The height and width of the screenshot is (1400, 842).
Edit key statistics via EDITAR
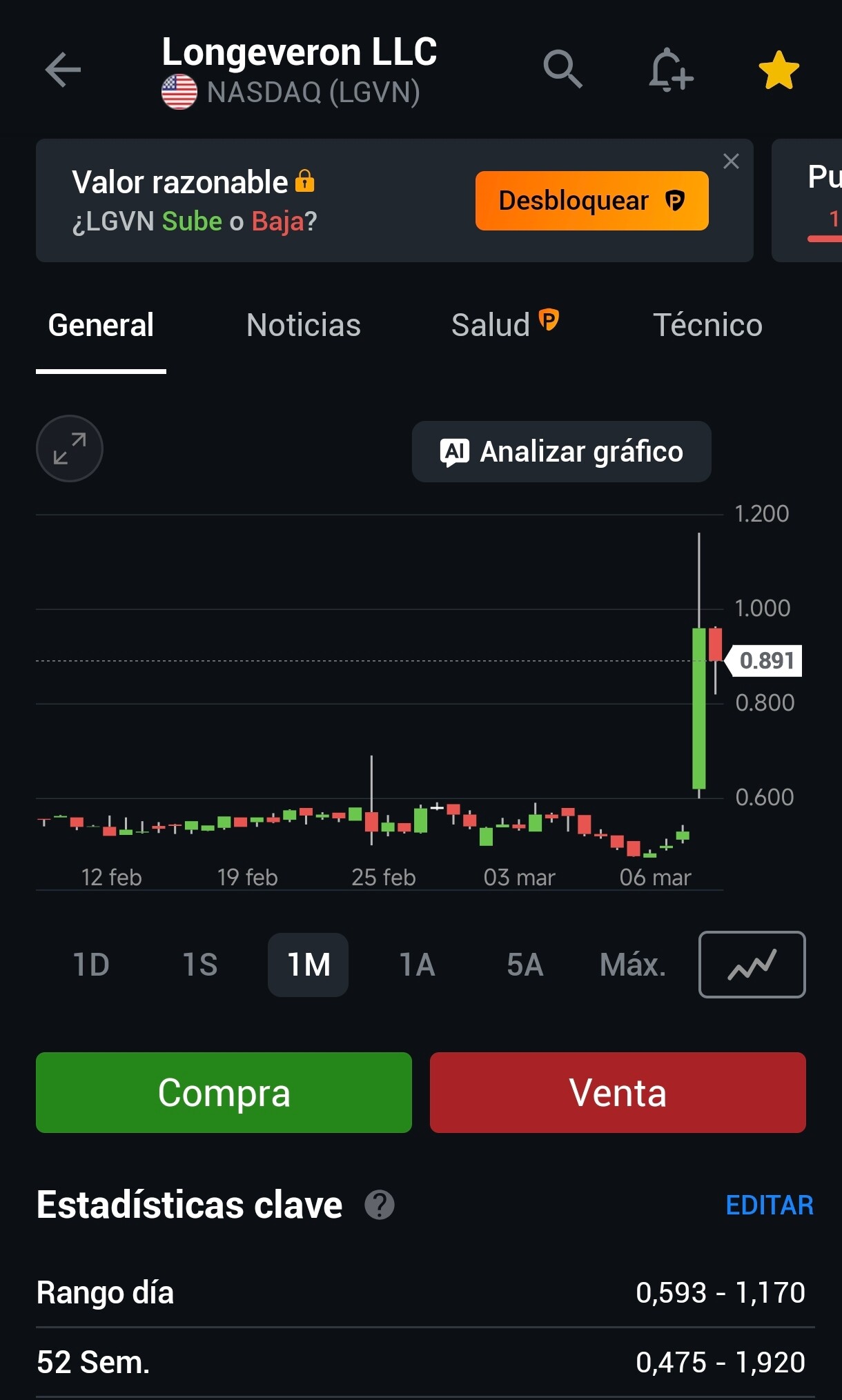[x=769, y=1205]
